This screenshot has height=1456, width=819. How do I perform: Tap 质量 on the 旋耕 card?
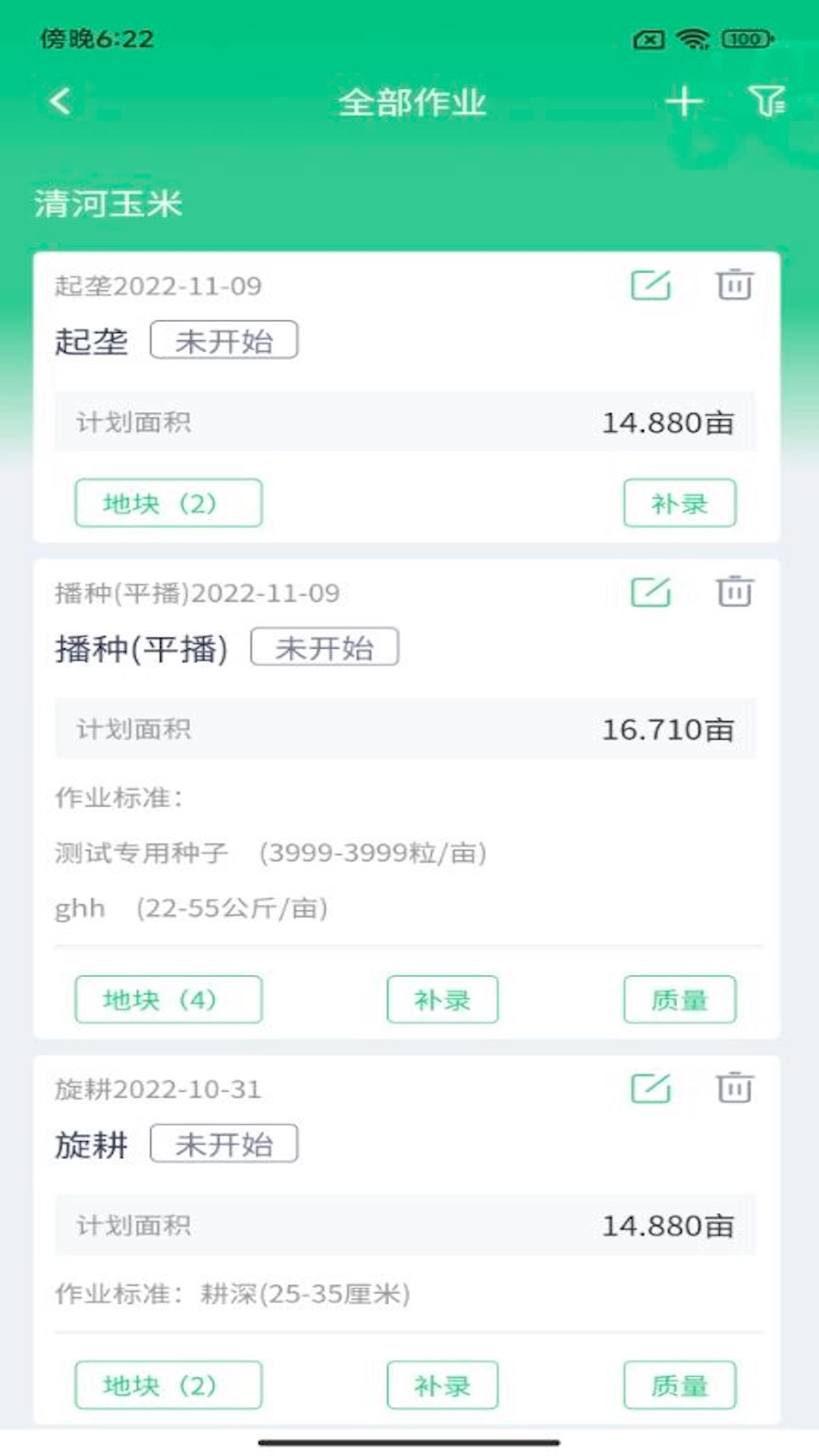tap(679, 1386)
